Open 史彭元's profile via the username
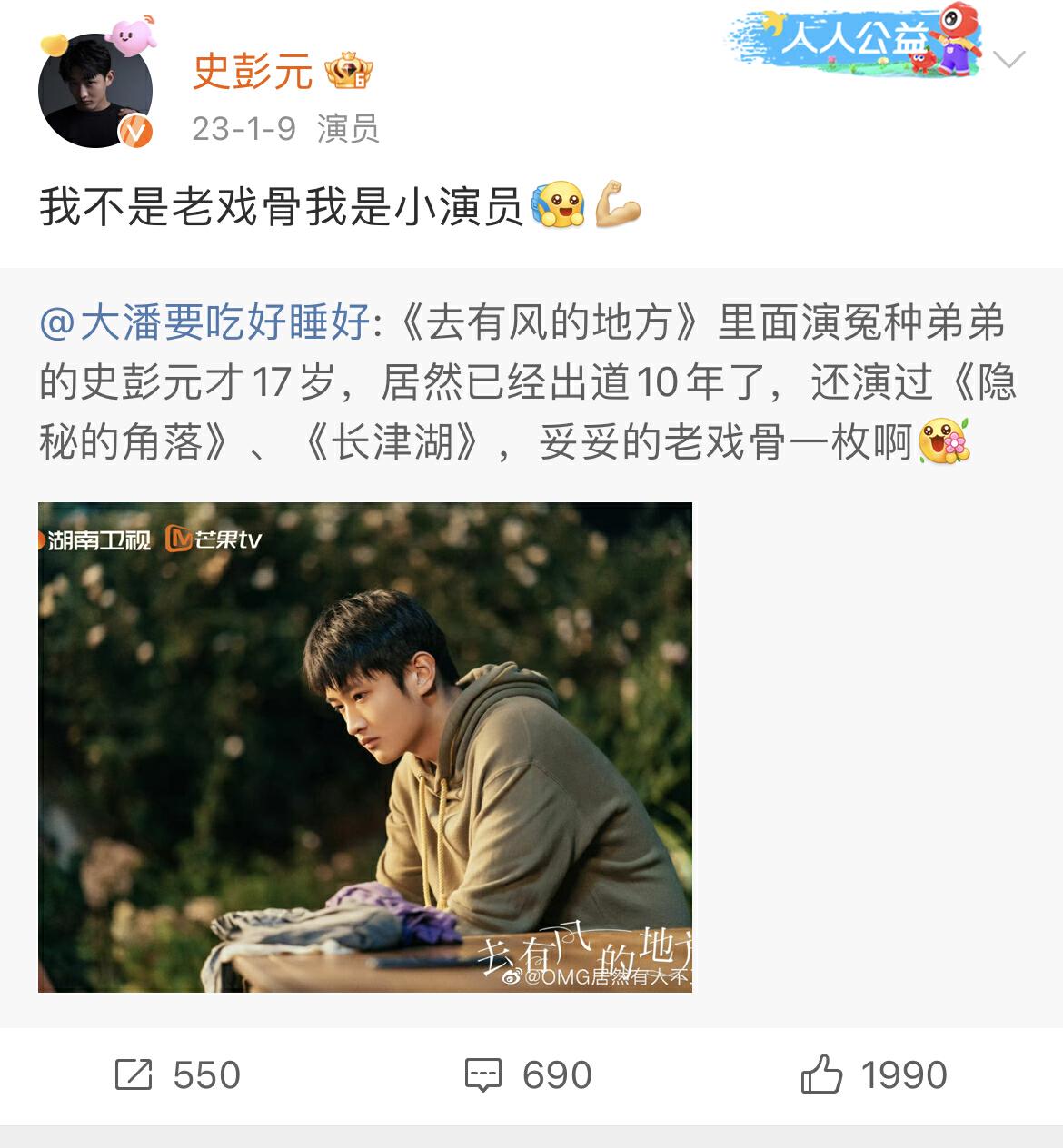The height and width of the screenshot is (1148, 1063). [253, 71]
